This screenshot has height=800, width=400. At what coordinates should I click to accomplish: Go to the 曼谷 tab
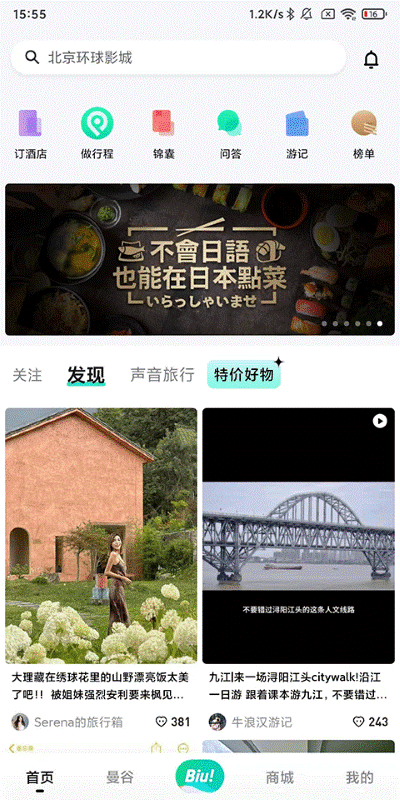tap(120, 778)
